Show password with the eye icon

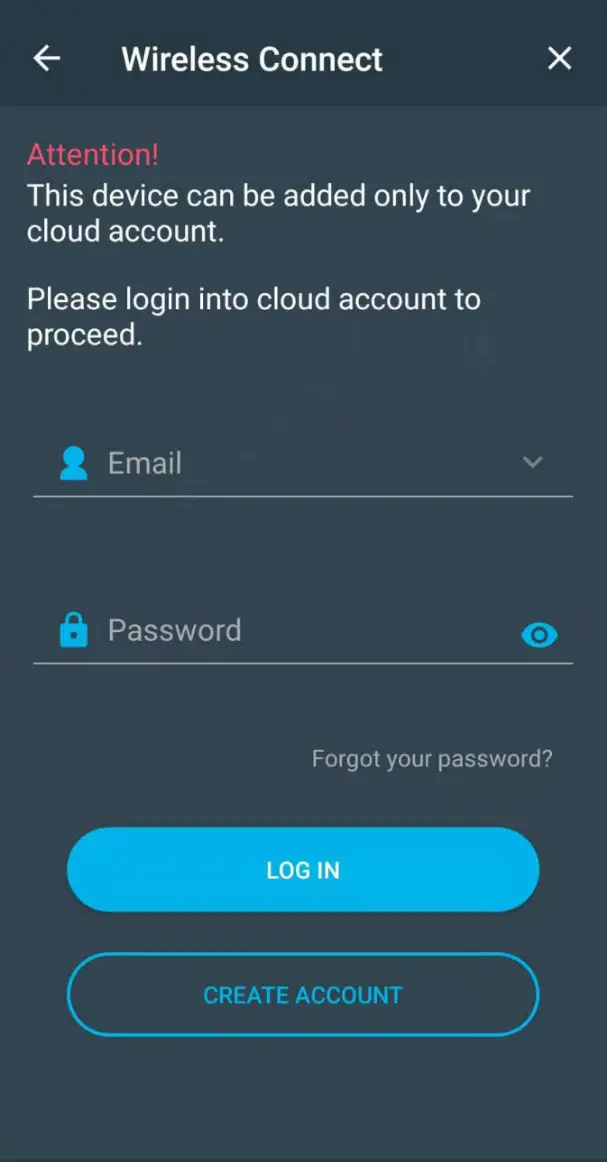[539, 634]
